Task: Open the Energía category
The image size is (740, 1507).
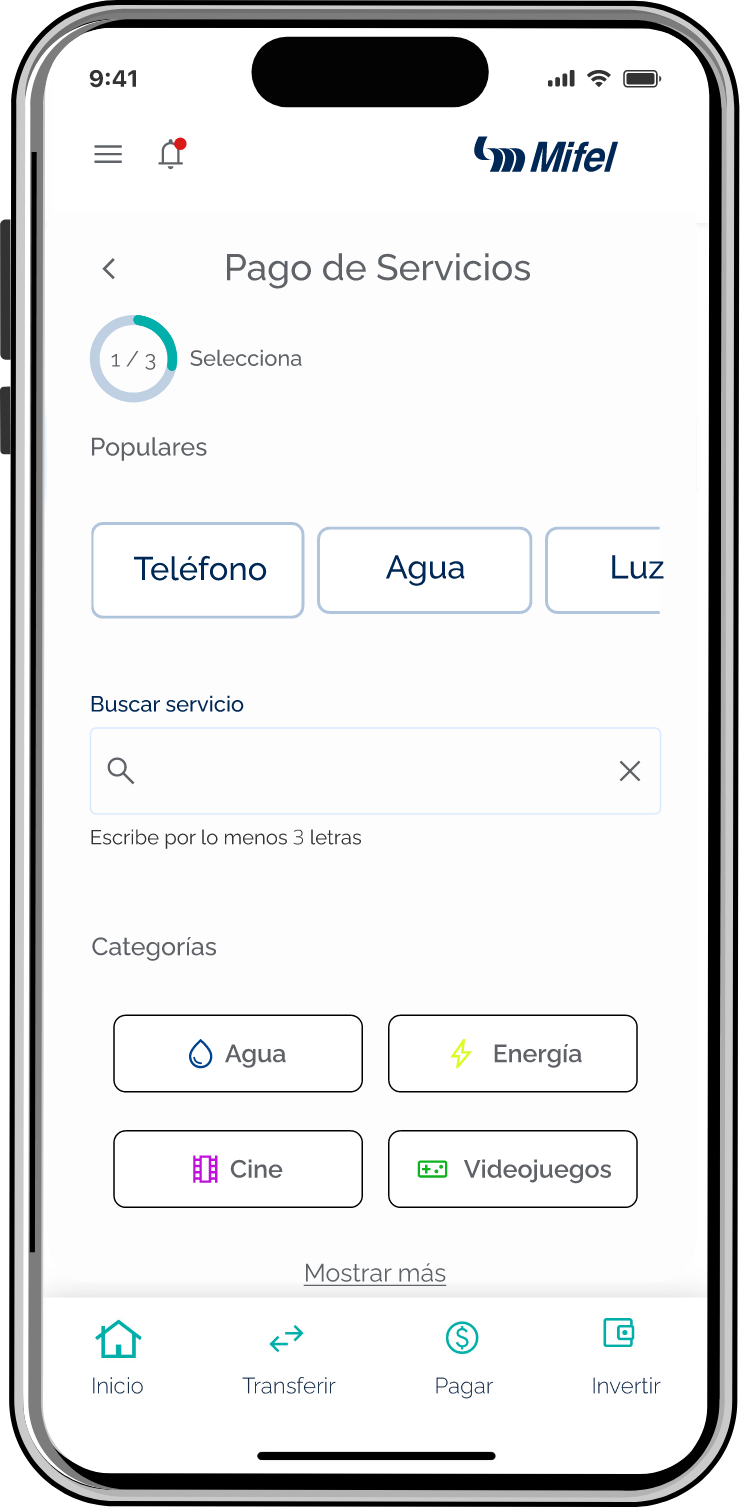Action: coord(512,1053)
